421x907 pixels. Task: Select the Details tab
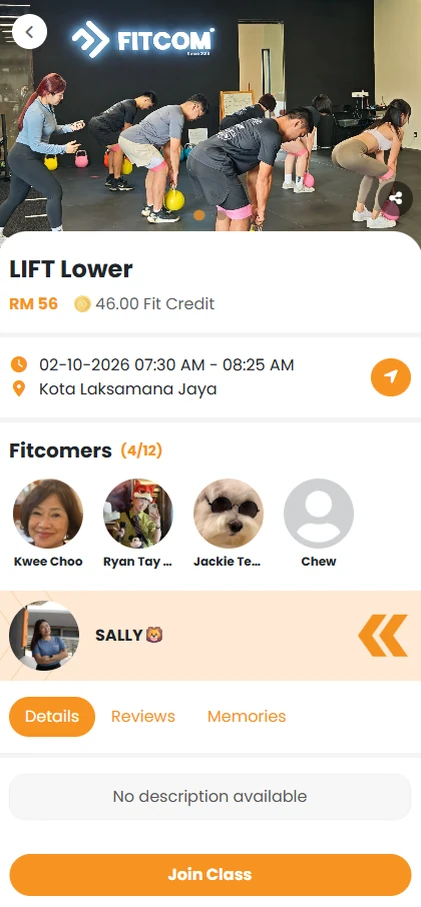52,716
